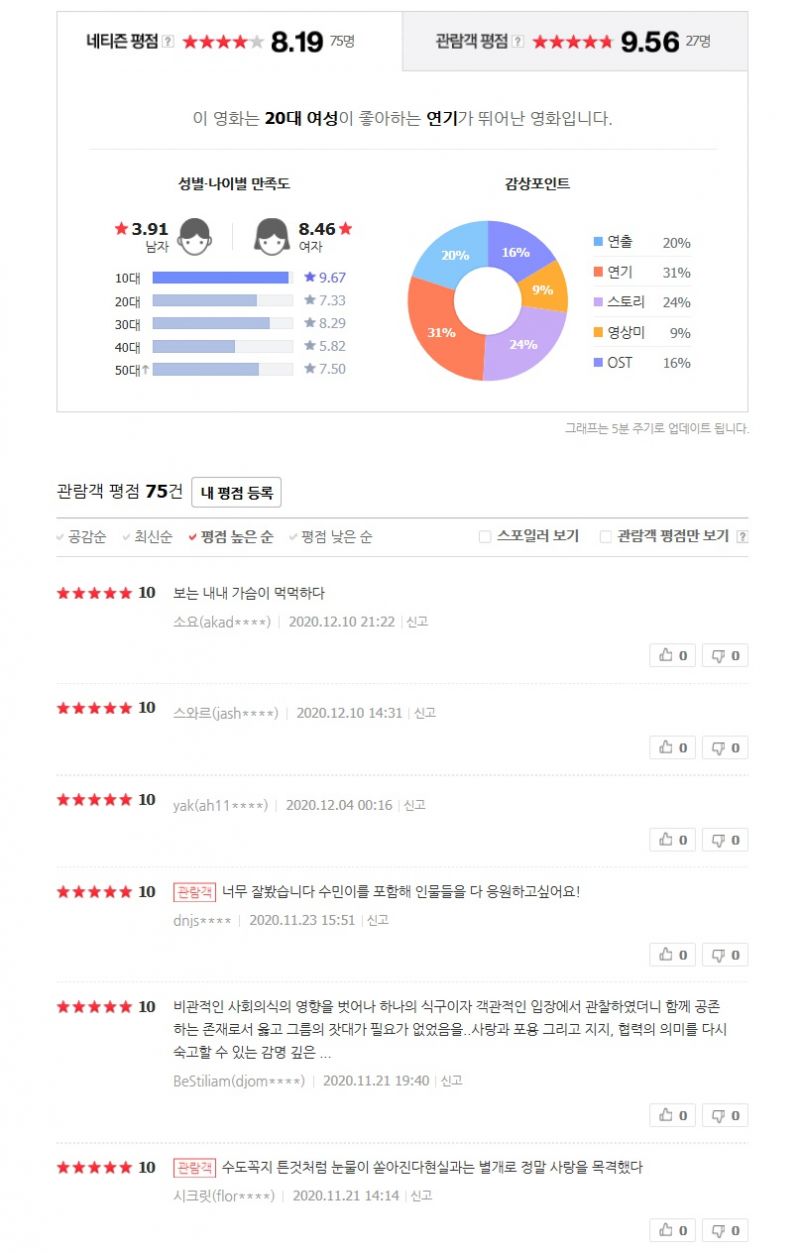Report the review by 시크릿(flor****)
Viewport: 800px width, 1253px height.
pyautogui.click(x=421, y=1195)
